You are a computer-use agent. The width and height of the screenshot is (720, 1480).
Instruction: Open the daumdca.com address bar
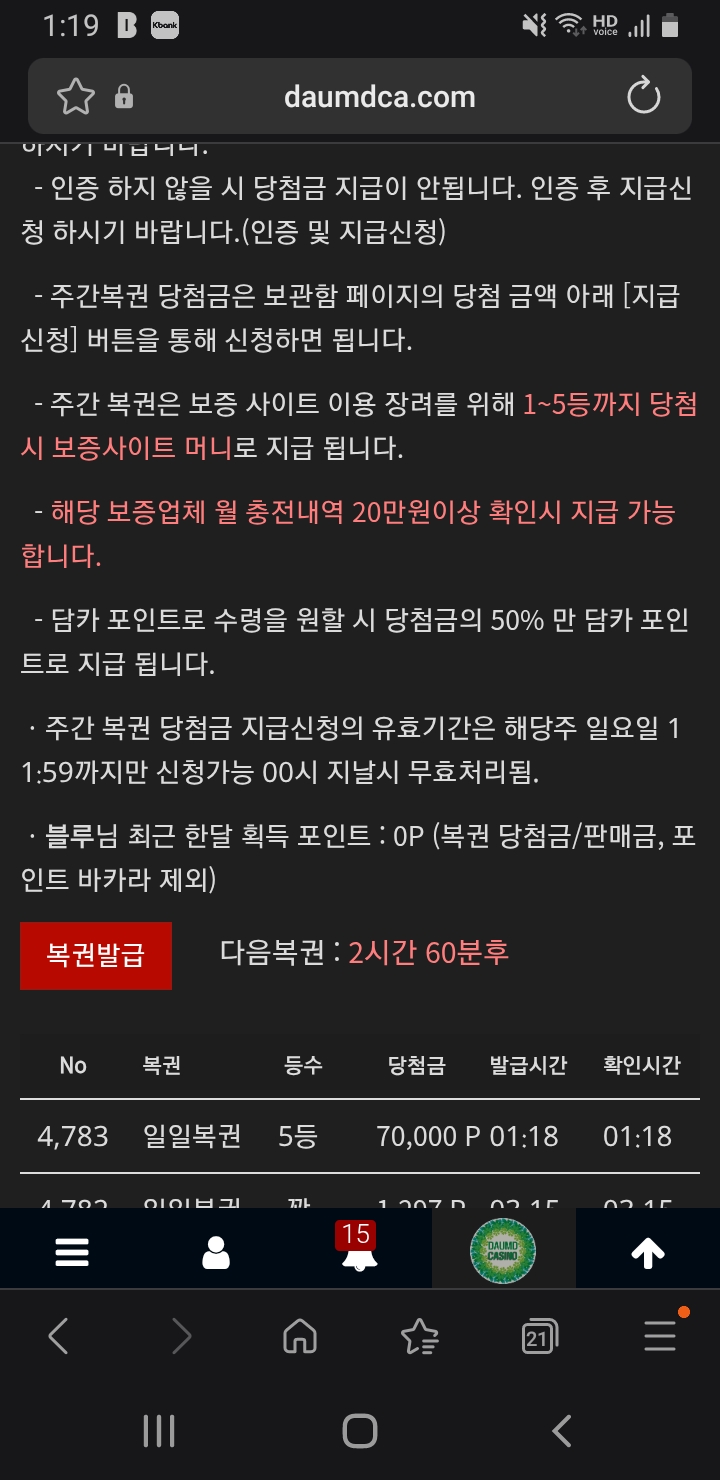click(380, 97)
